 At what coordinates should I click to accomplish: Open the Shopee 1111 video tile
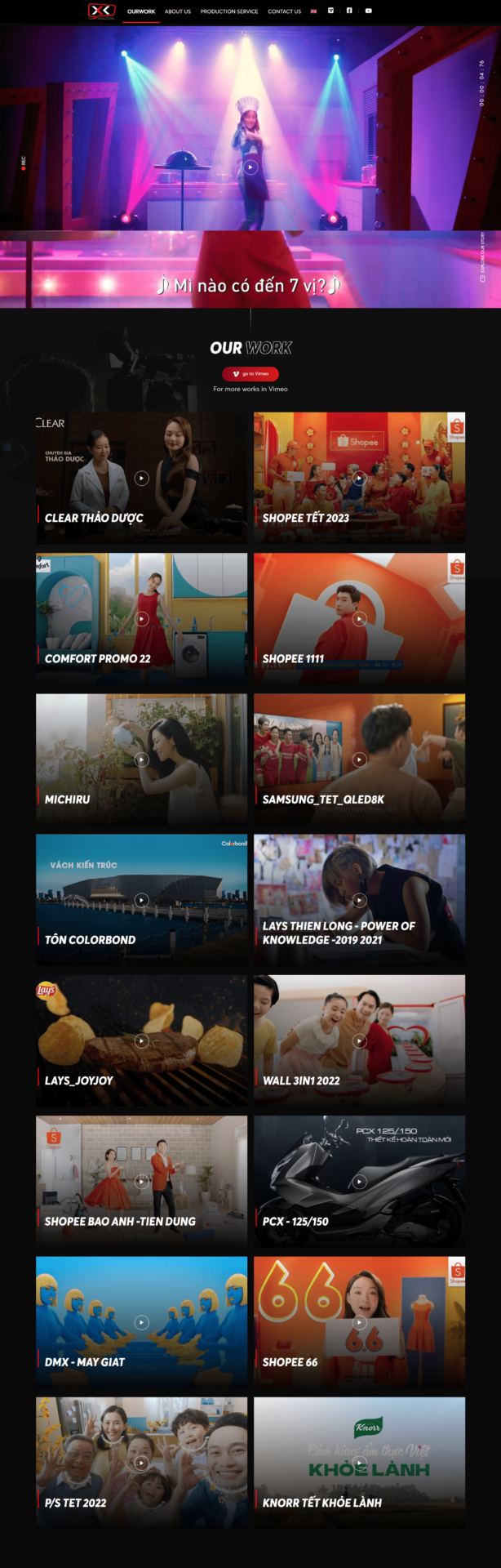tap(359, 618)
